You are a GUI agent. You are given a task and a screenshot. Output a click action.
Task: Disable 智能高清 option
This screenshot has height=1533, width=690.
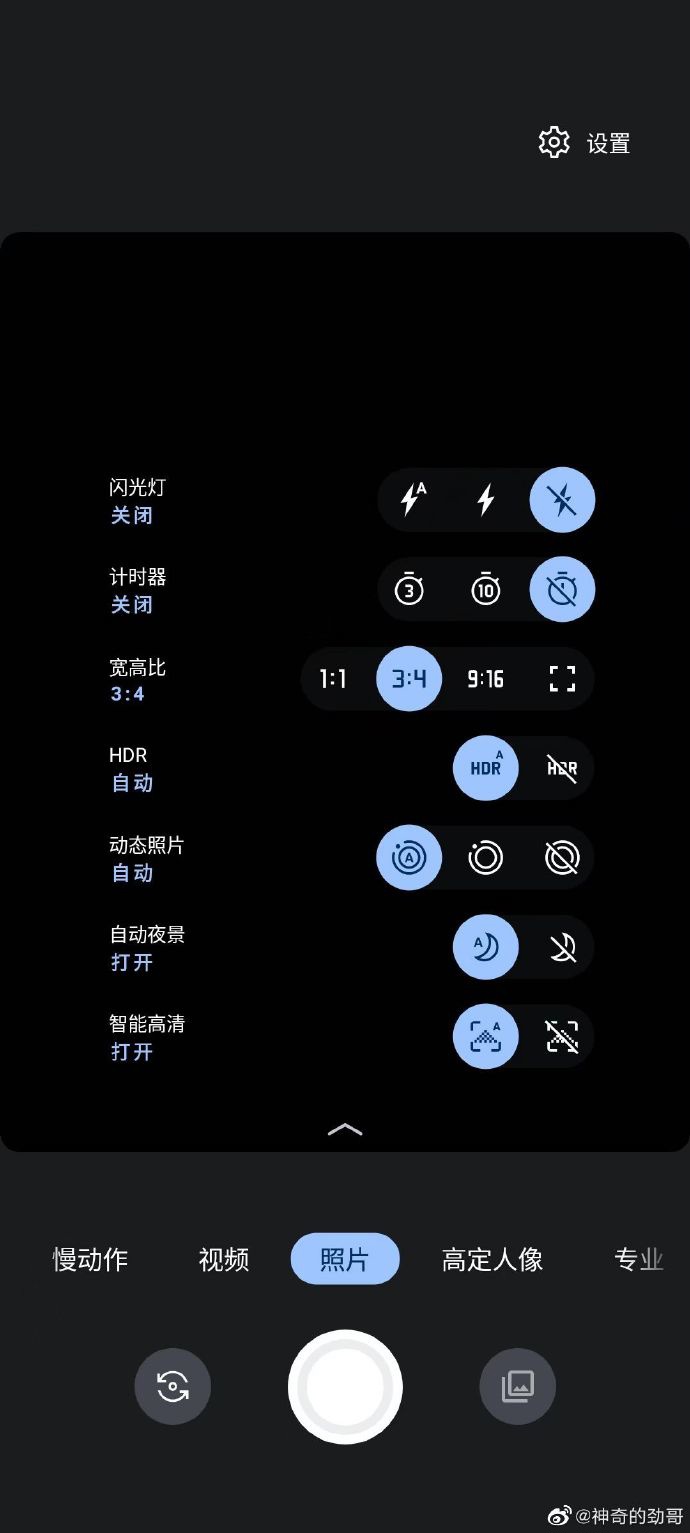click(562, 1036)
